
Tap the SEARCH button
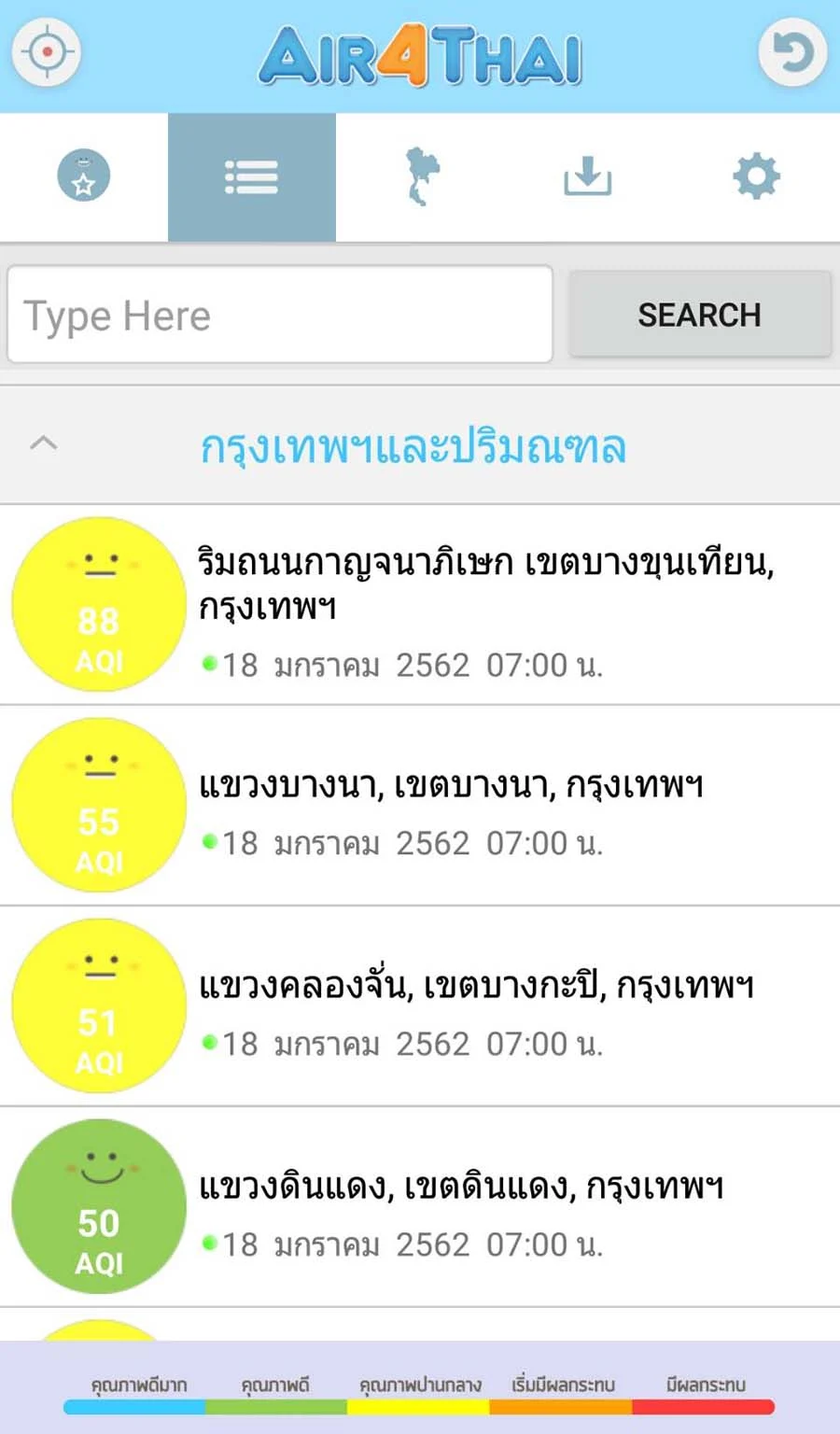coord(700,315)
